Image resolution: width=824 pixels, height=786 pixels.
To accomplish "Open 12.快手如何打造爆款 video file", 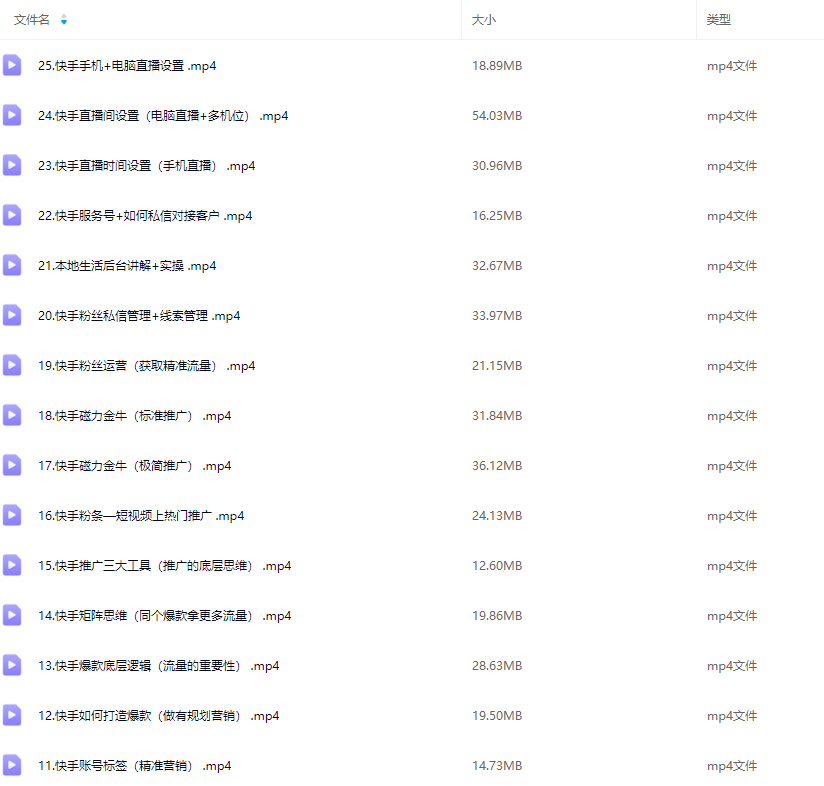I will (x=158, y=716).
